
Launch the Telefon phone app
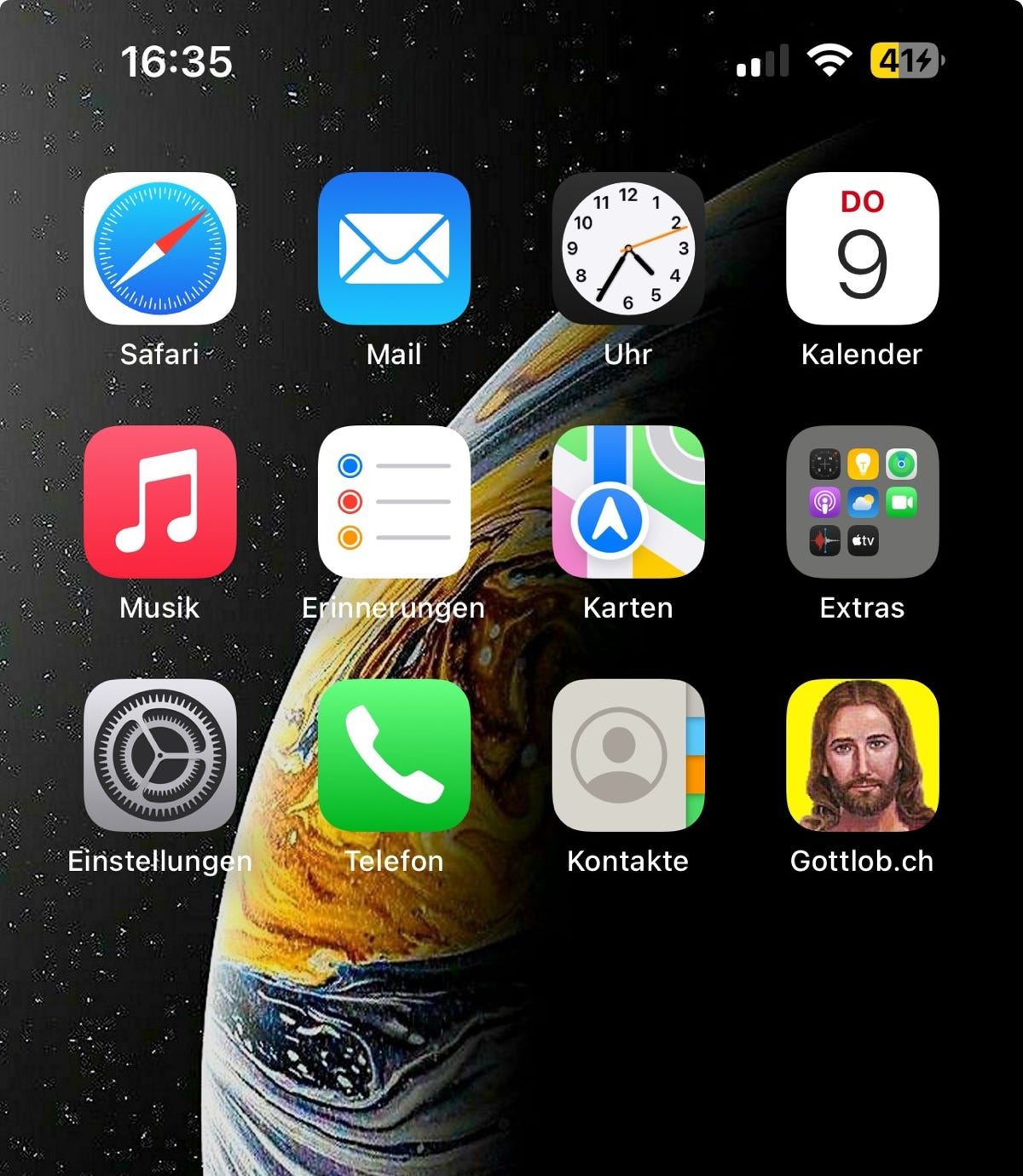pyautogui.click(x=394, y=755)
